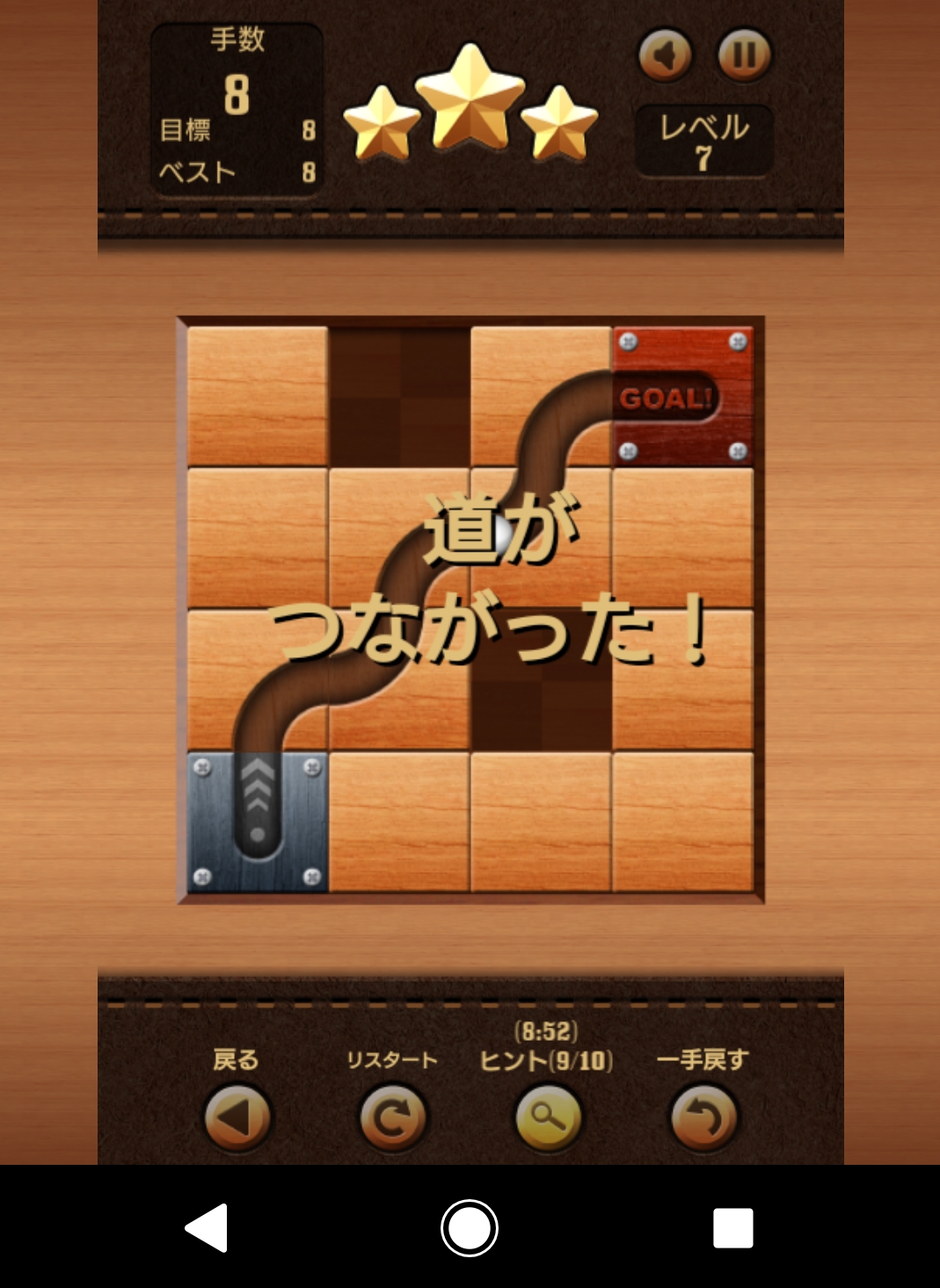The height and width of the screenshot is (1288, 940).
Task: Open recent apps from the navigation bar
Action: [x=732, y=1227]
